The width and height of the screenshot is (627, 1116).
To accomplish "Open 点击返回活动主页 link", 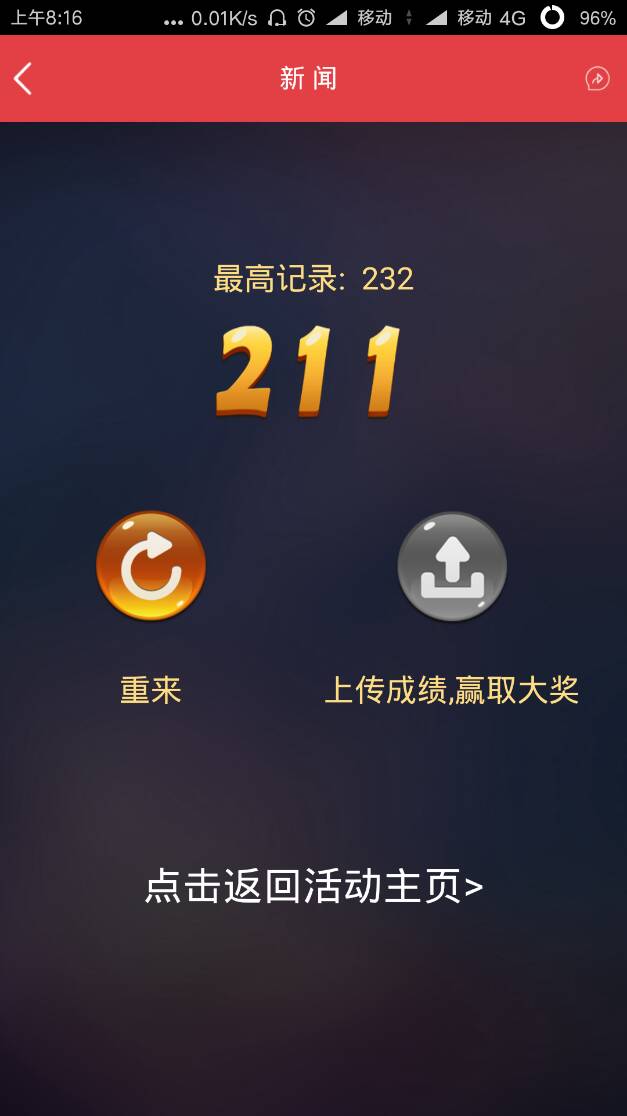I will tap(314, 886).
